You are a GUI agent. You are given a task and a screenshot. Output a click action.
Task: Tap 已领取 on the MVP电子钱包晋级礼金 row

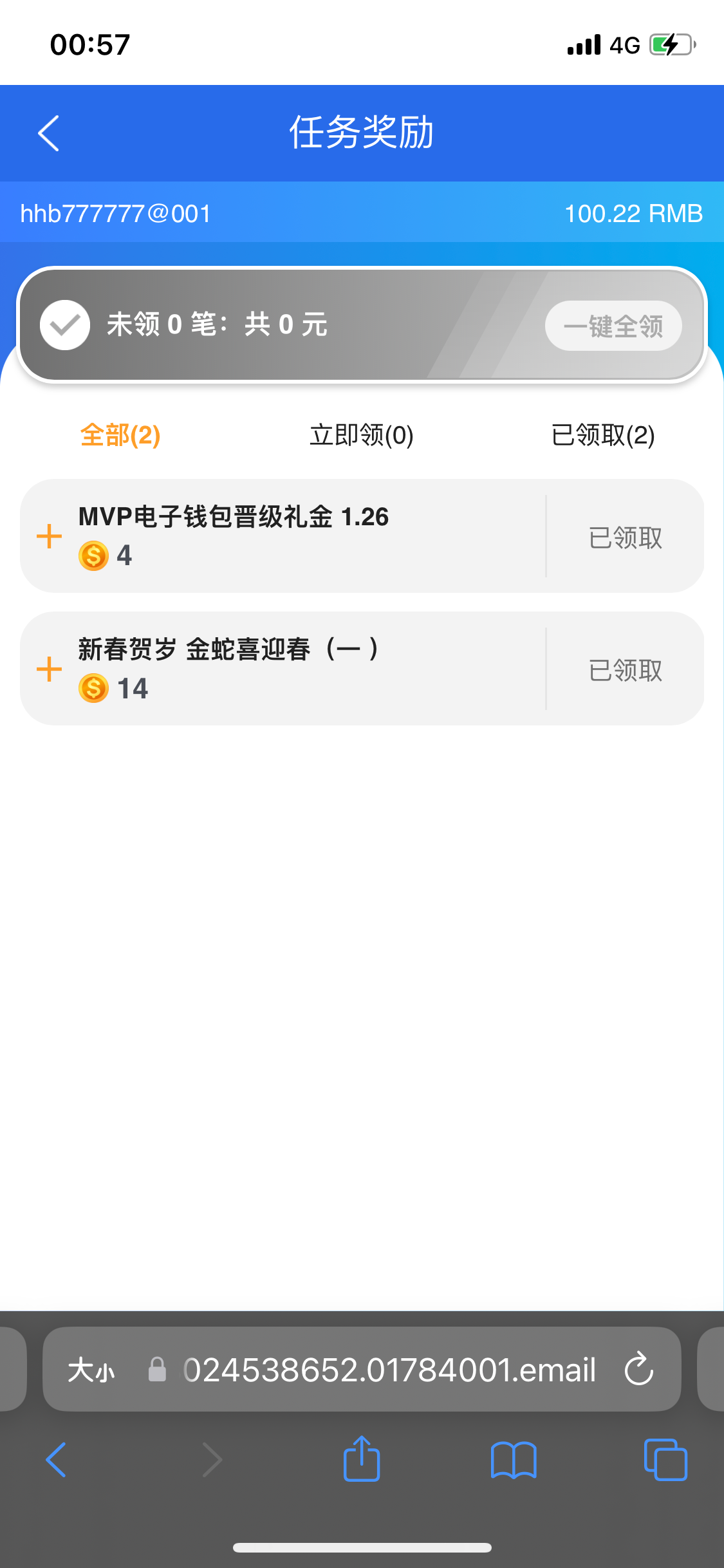click(x=626, y=537)
